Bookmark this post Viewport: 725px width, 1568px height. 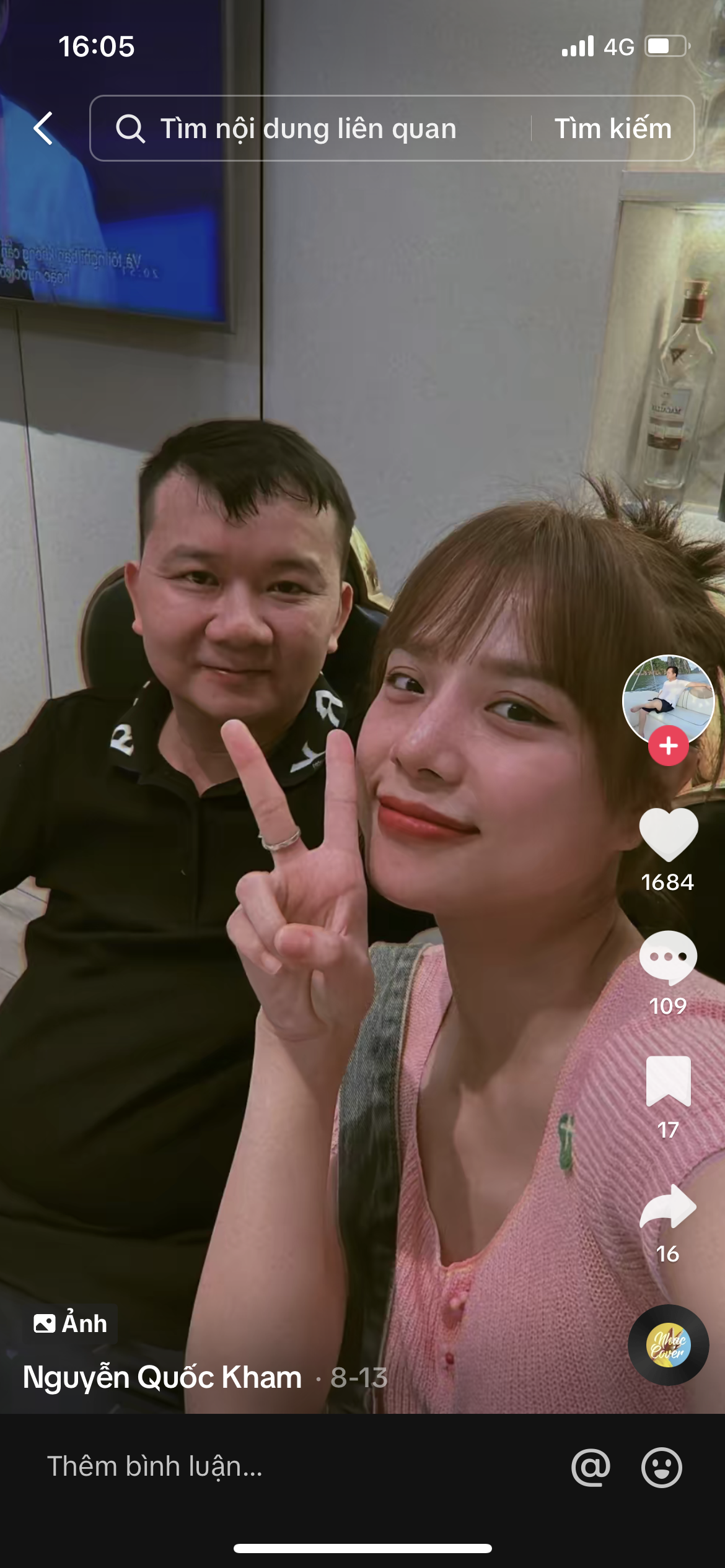click(668, 1081)
